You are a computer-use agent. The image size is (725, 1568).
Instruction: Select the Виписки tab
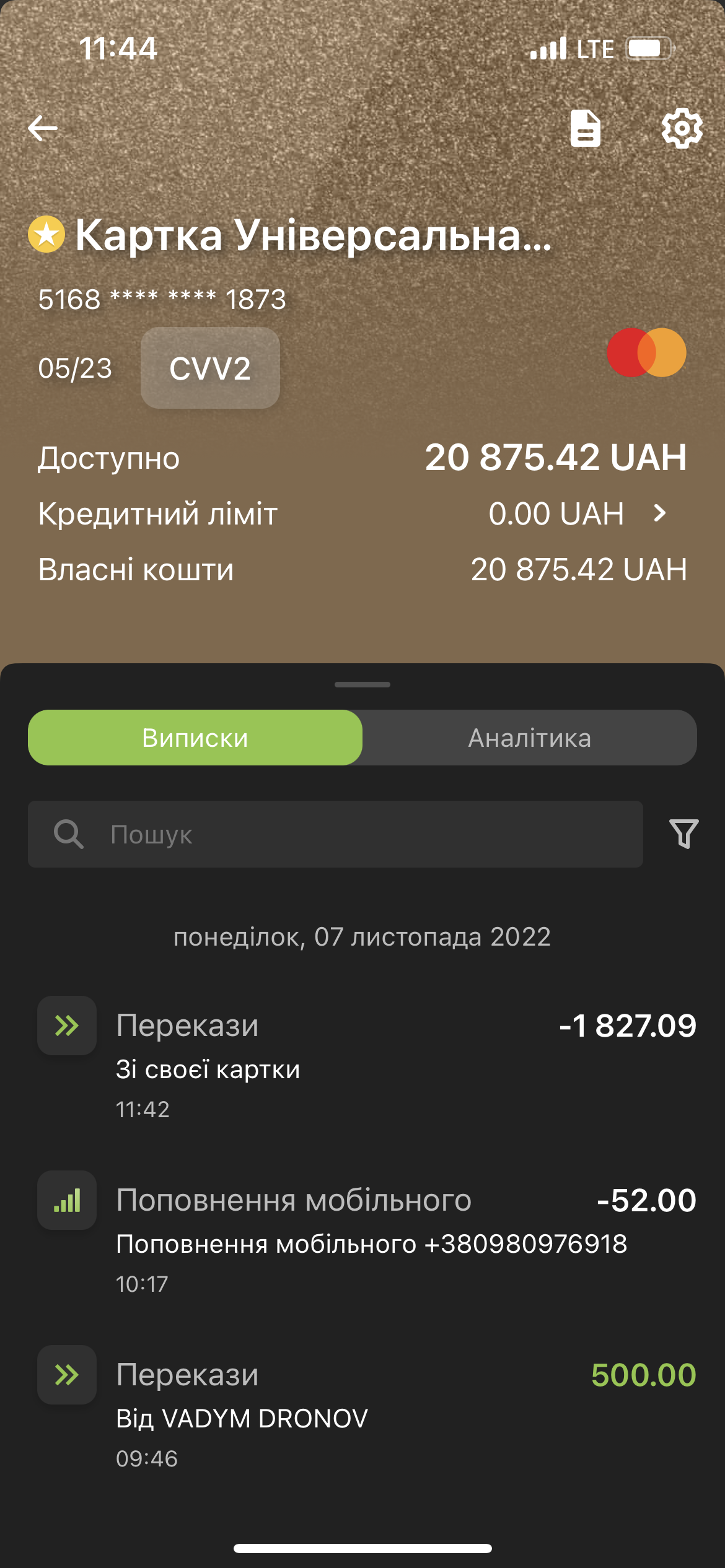(195, 738)
